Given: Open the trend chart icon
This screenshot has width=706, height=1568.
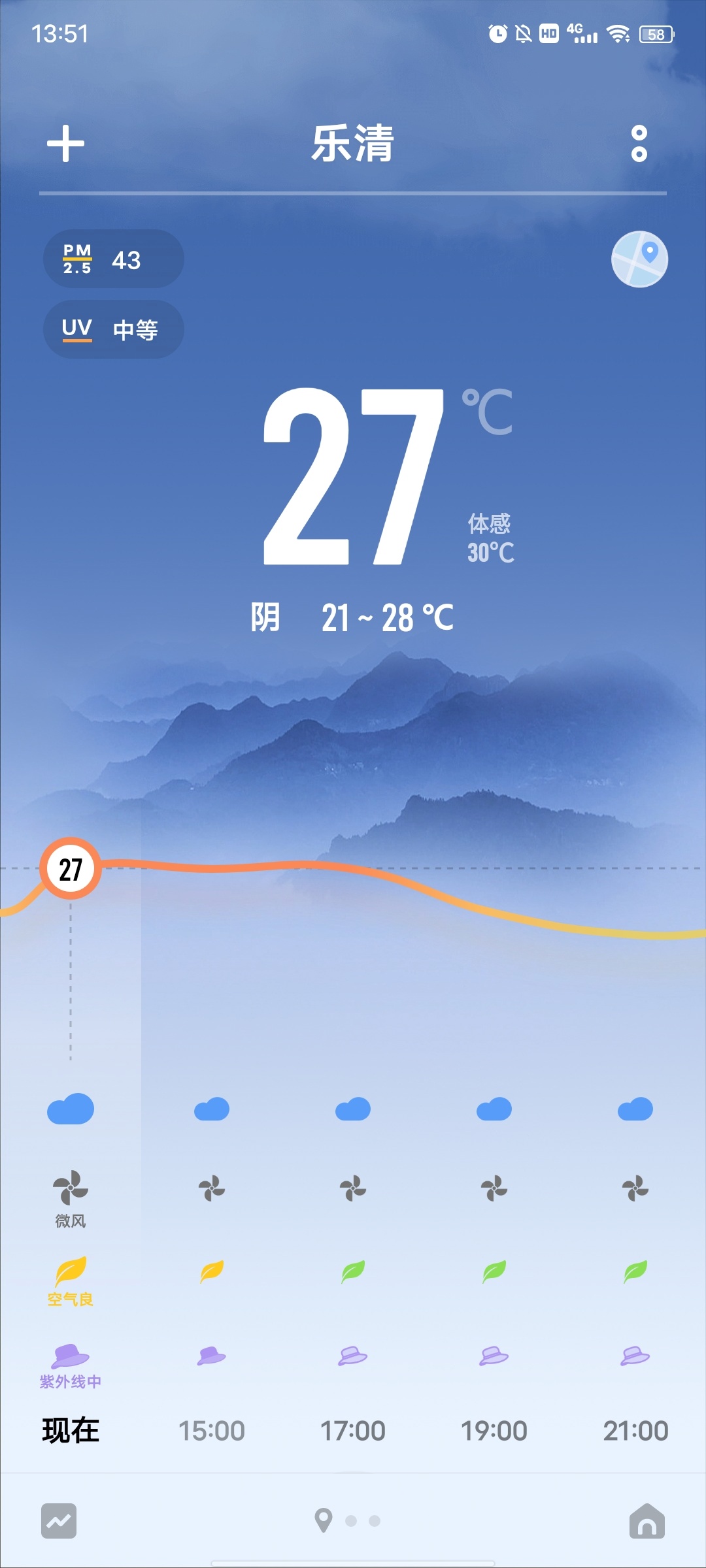Looking at the screenshot, I should pos(59,1521).
